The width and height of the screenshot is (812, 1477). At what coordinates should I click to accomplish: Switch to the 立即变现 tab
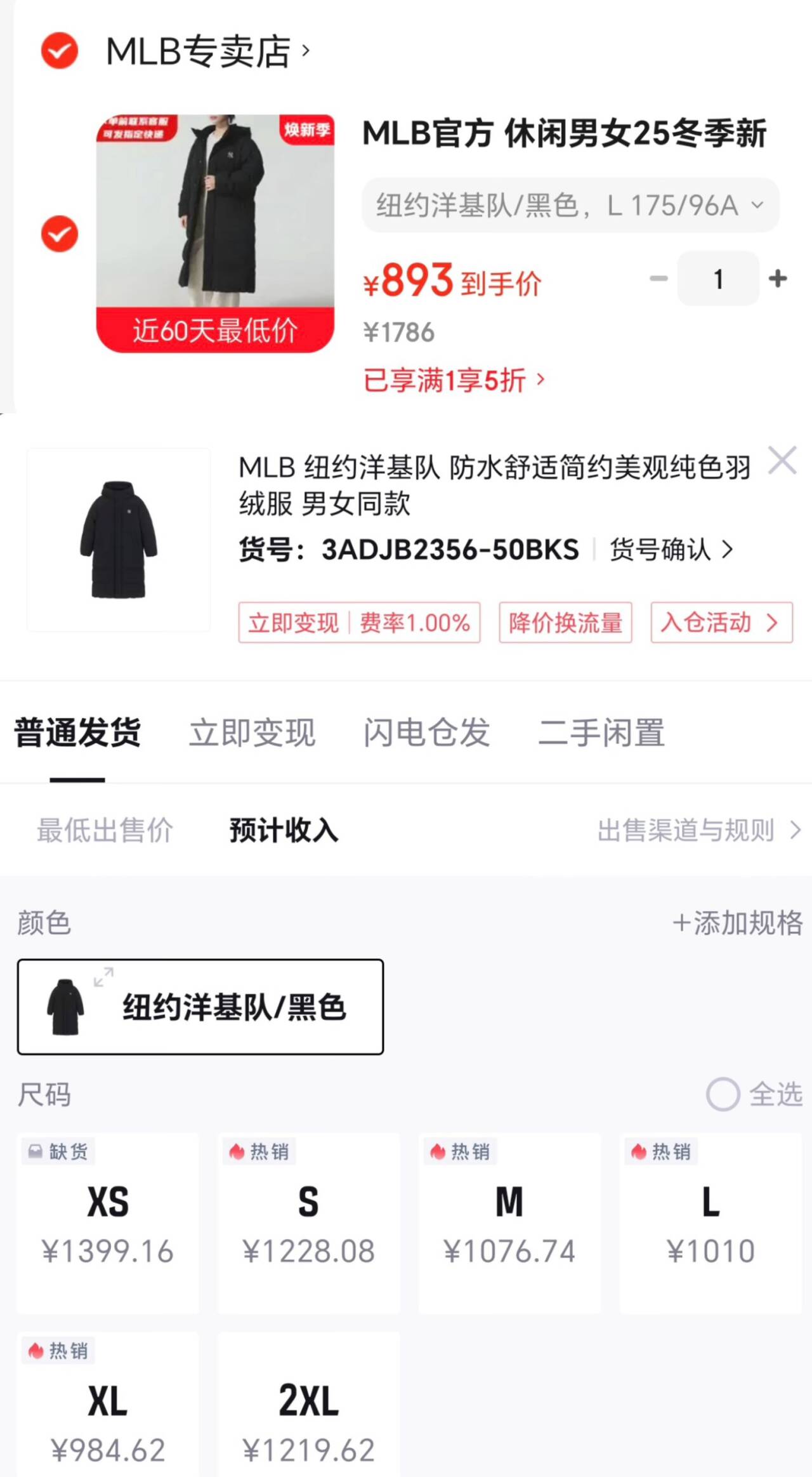[x=252, y=732]
